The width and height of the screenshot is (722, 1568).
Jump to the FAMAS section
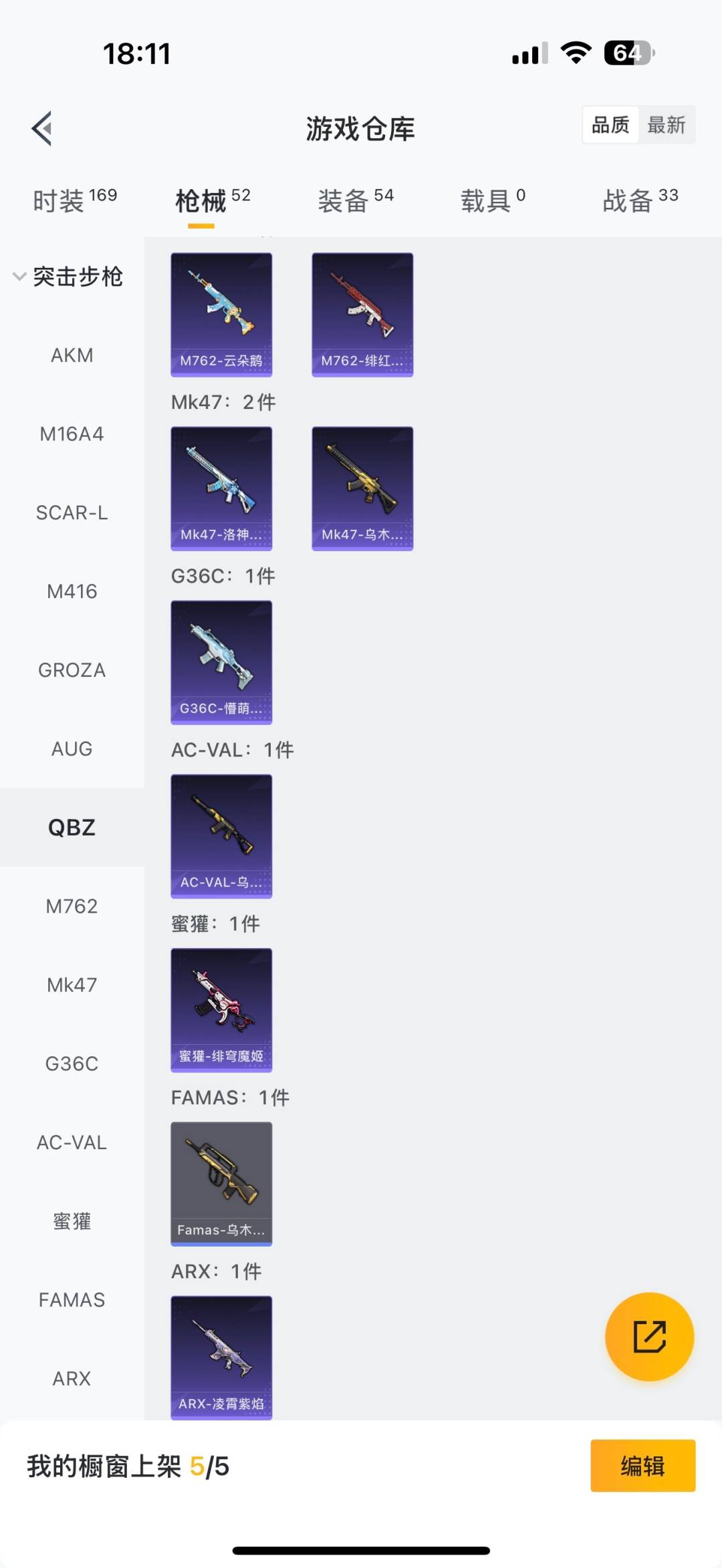click(x=72, y=1299)
